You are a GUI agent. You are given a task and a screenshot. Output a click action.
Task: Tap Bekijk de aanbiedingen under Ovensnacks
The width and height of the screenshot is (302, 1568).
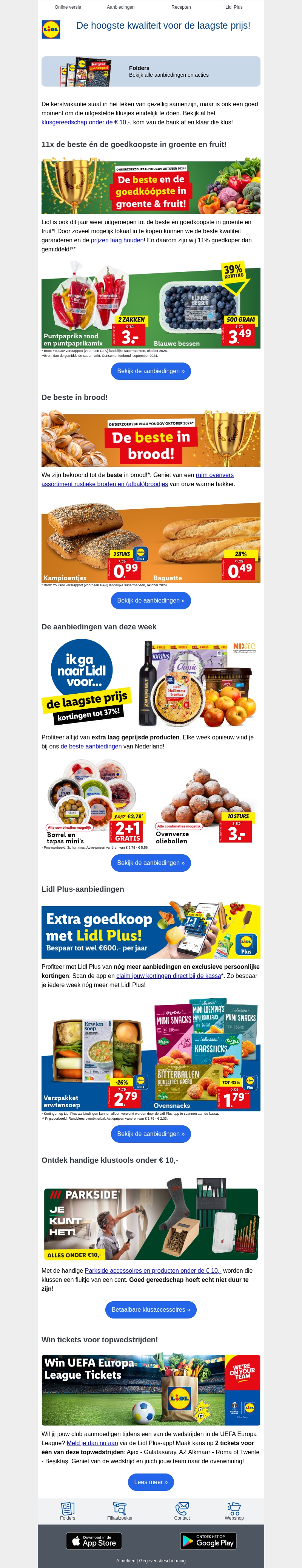151,1134
